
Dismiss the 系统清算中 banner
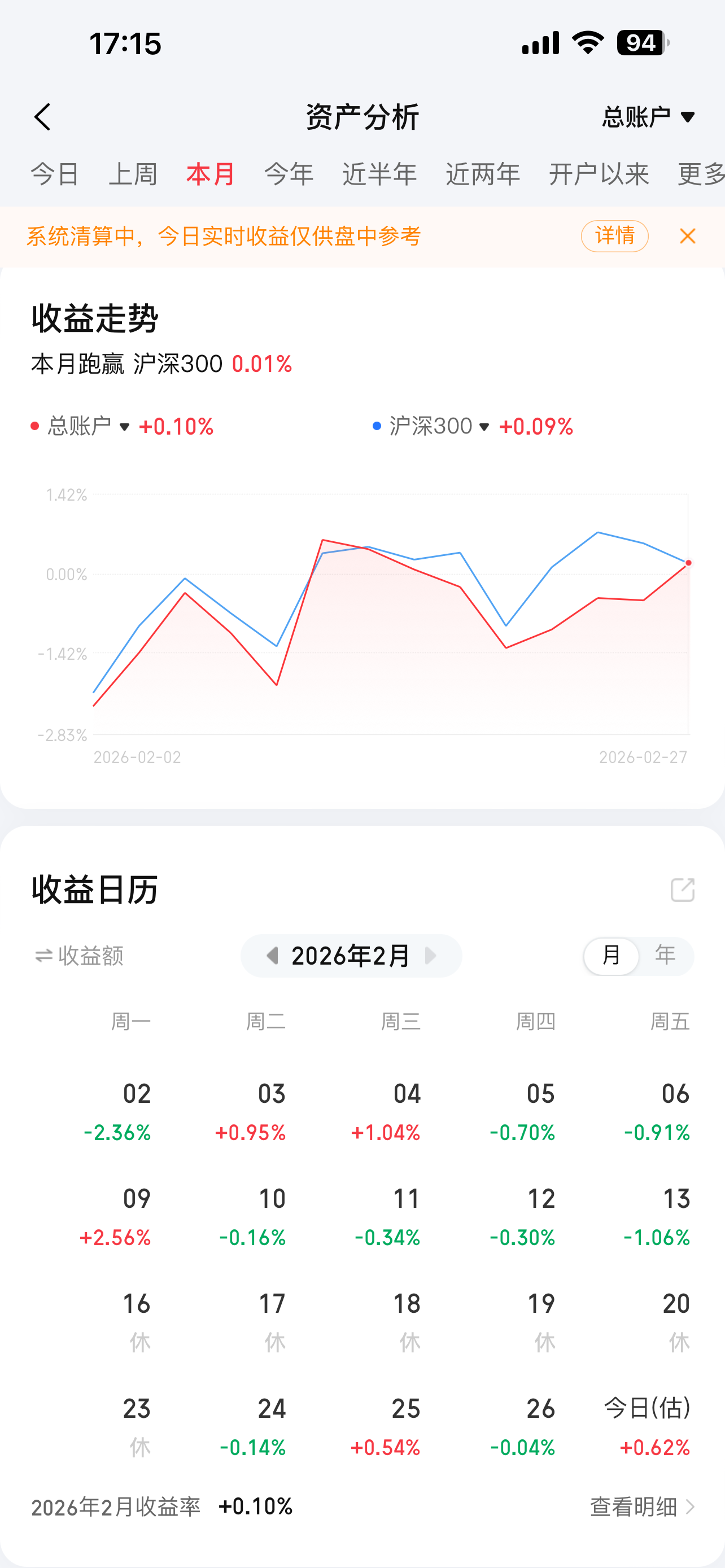point(687,236)
